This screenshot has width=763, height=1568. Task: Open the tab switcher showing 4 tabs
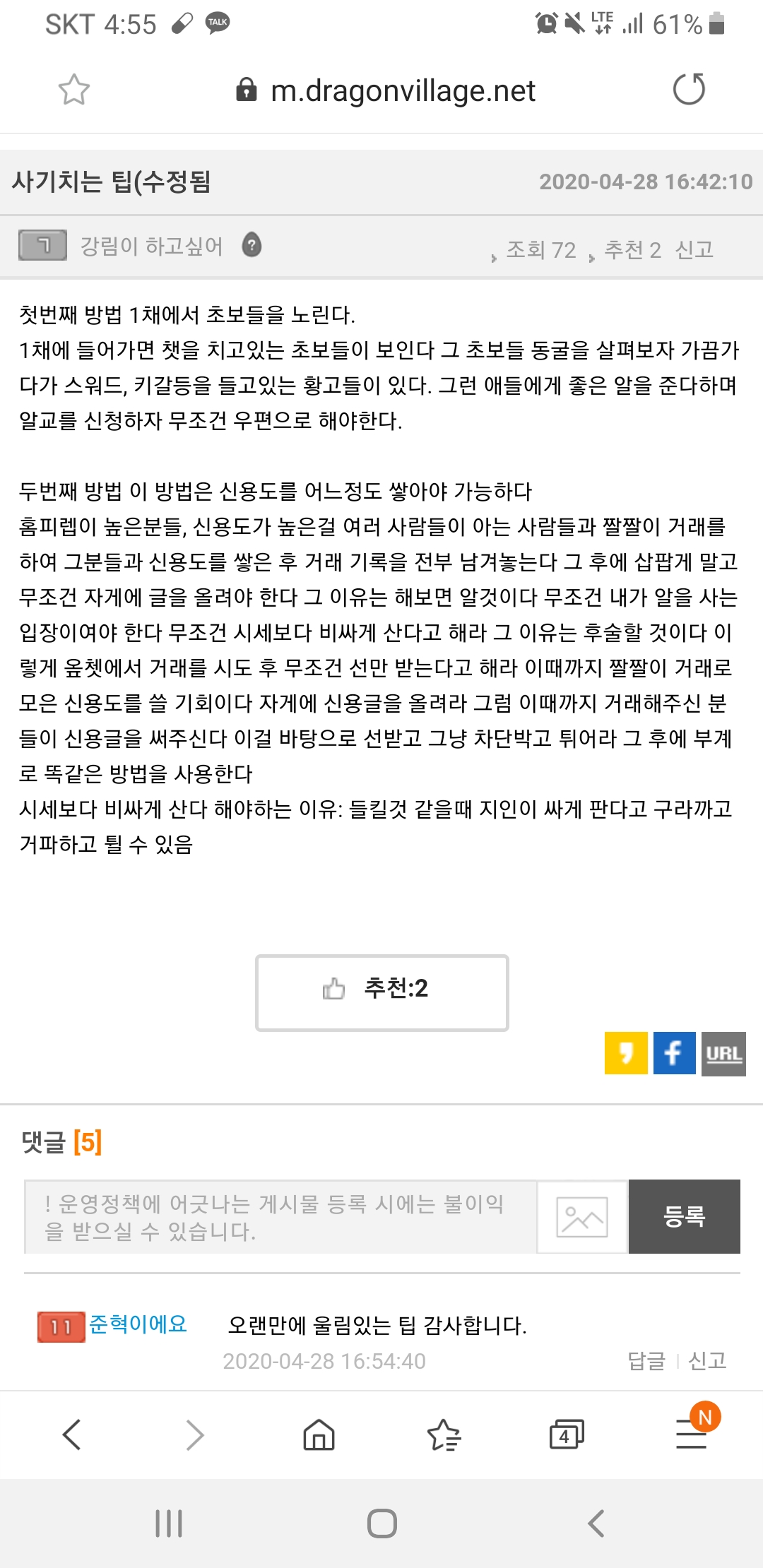coord(567,1435)
